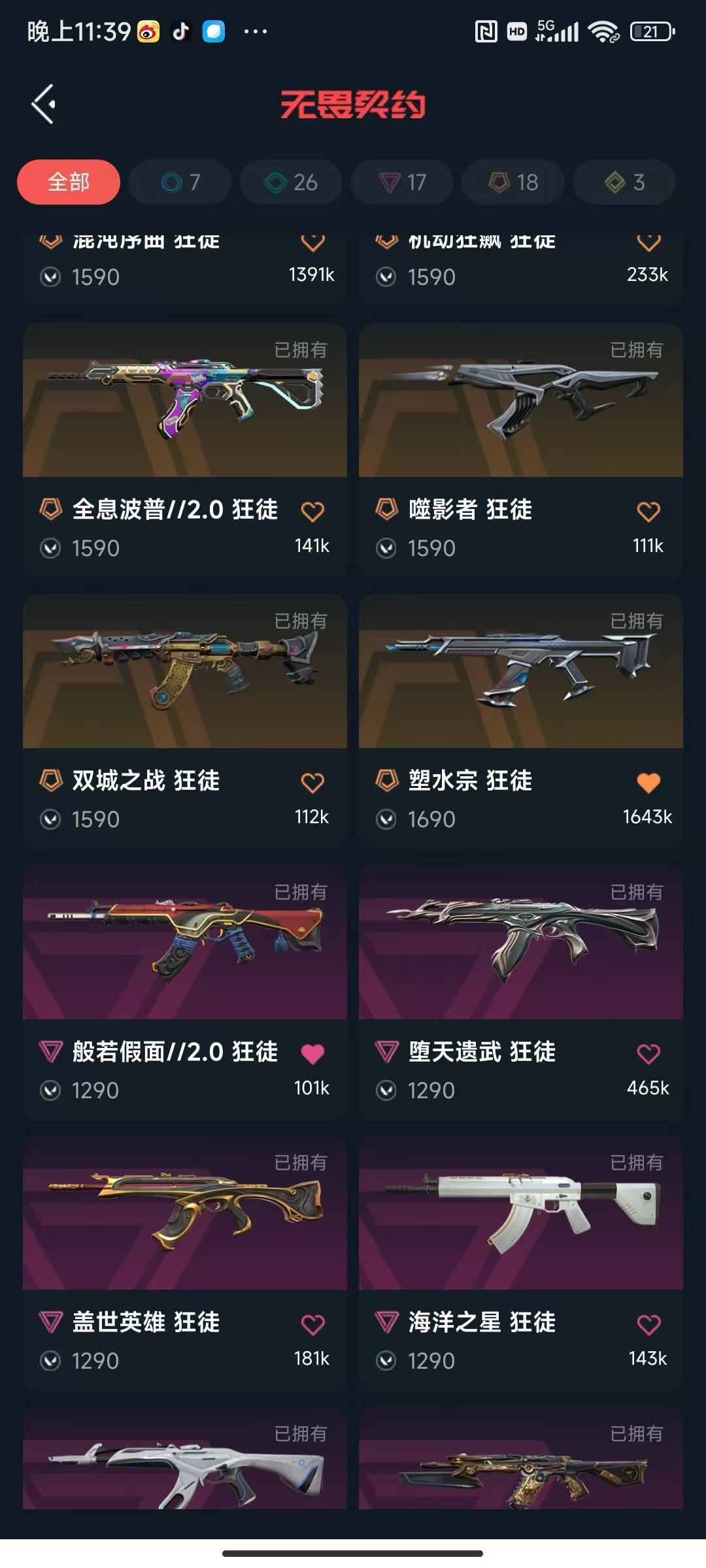Open the 堕天遗武 狂徒 skin card
706x1568 pixels.
click(x=520, y=942)
